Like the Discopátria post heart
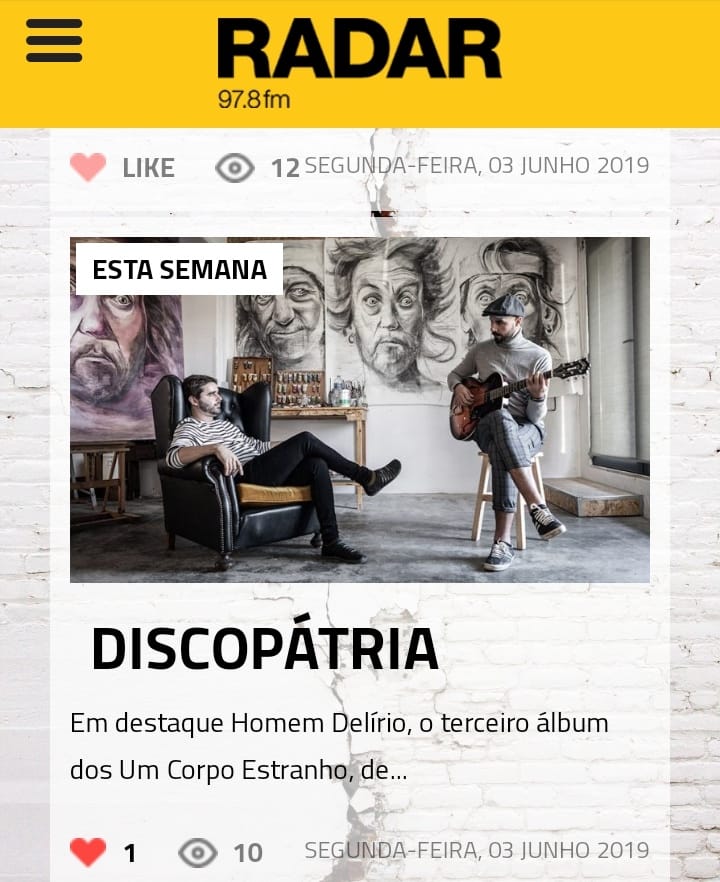The width and height of the screenshot is (720, 882). click(88, 852)
